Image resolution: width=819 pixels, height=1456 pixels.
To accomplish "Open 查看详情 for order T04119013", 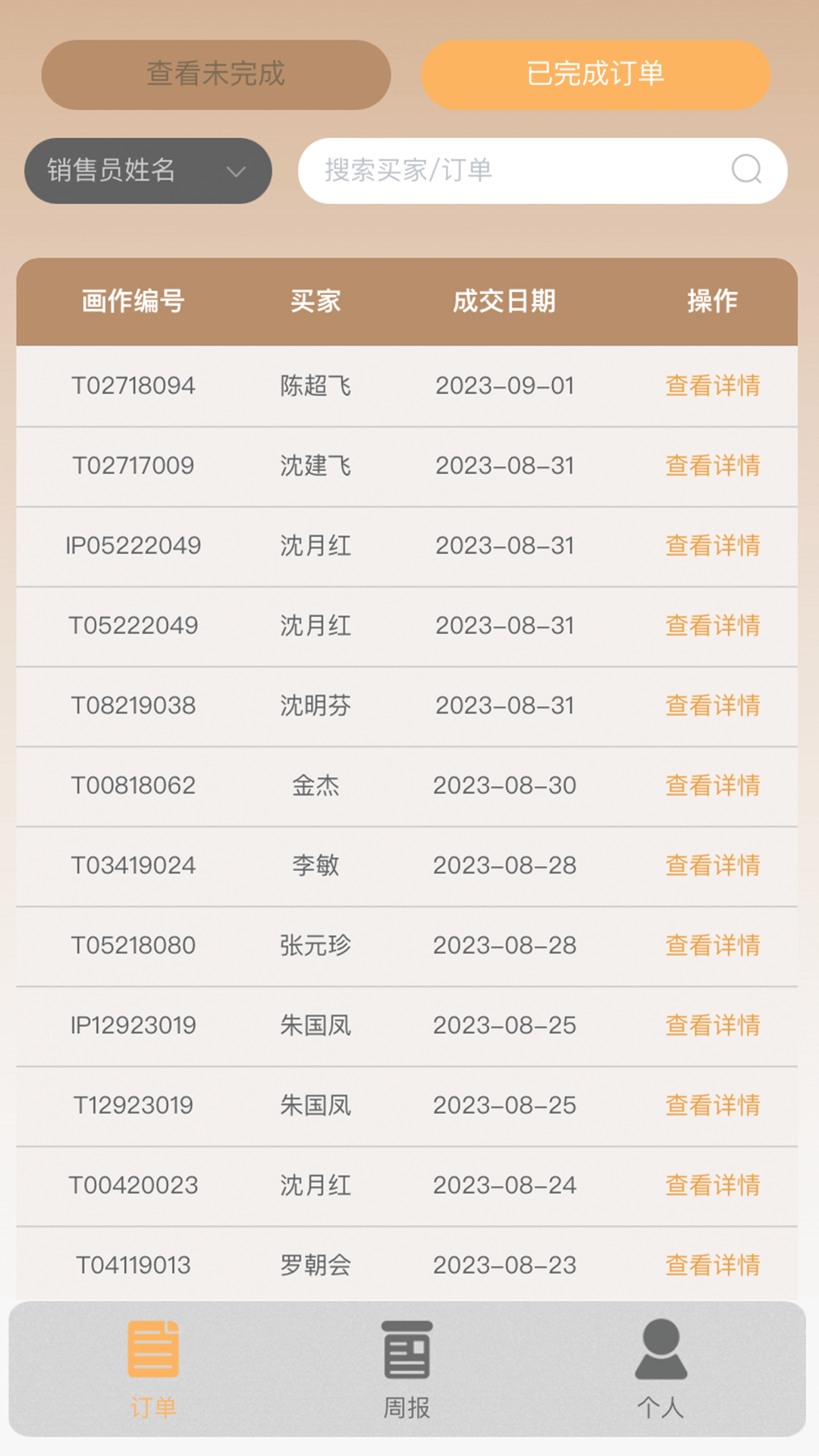I will (x=712, y=1265).
